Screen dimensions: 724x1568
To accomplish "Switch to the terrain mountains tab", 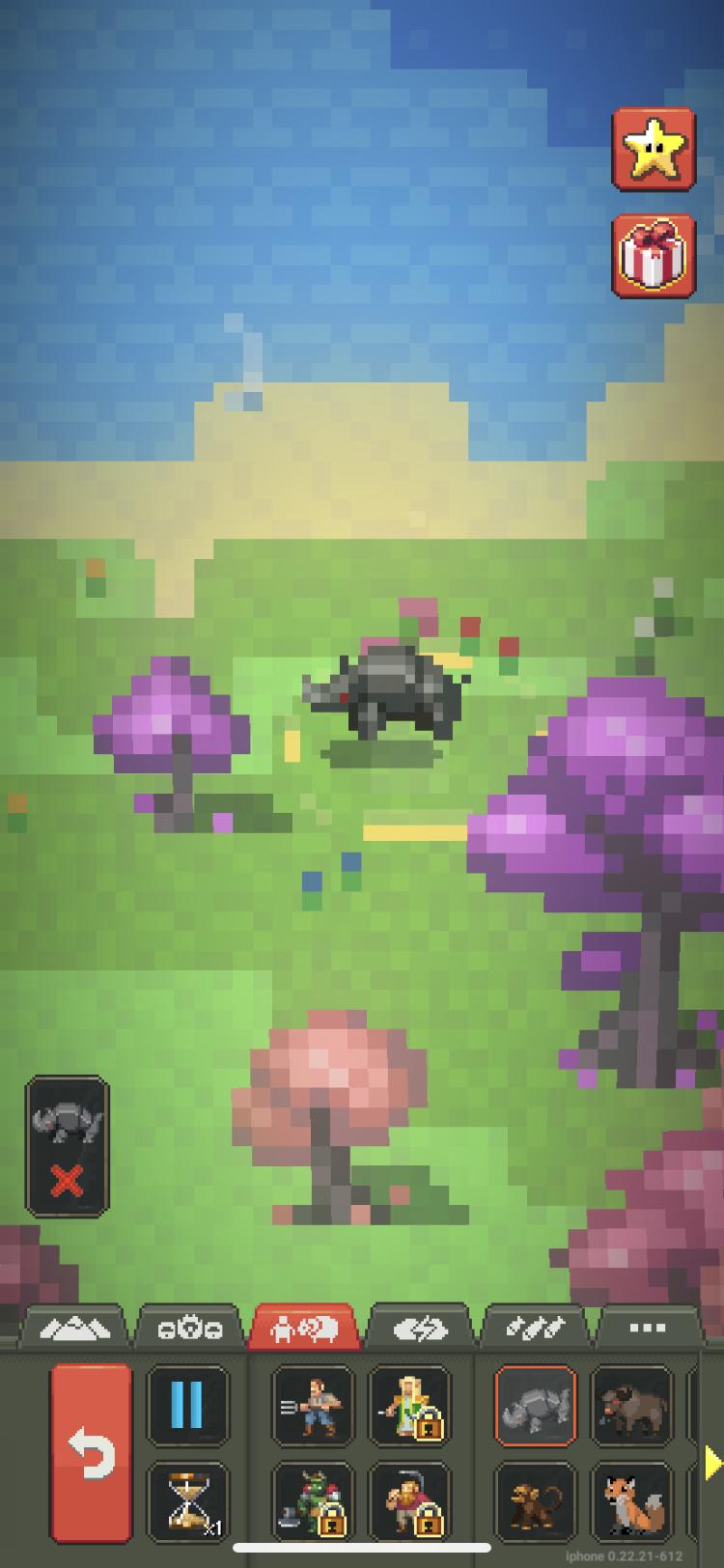I will point(73,1329).
